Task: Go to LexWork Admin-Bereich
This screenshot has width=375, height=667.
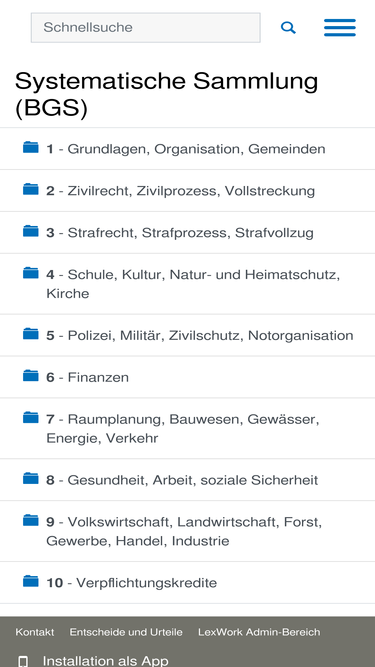Action: click(259, 632)
